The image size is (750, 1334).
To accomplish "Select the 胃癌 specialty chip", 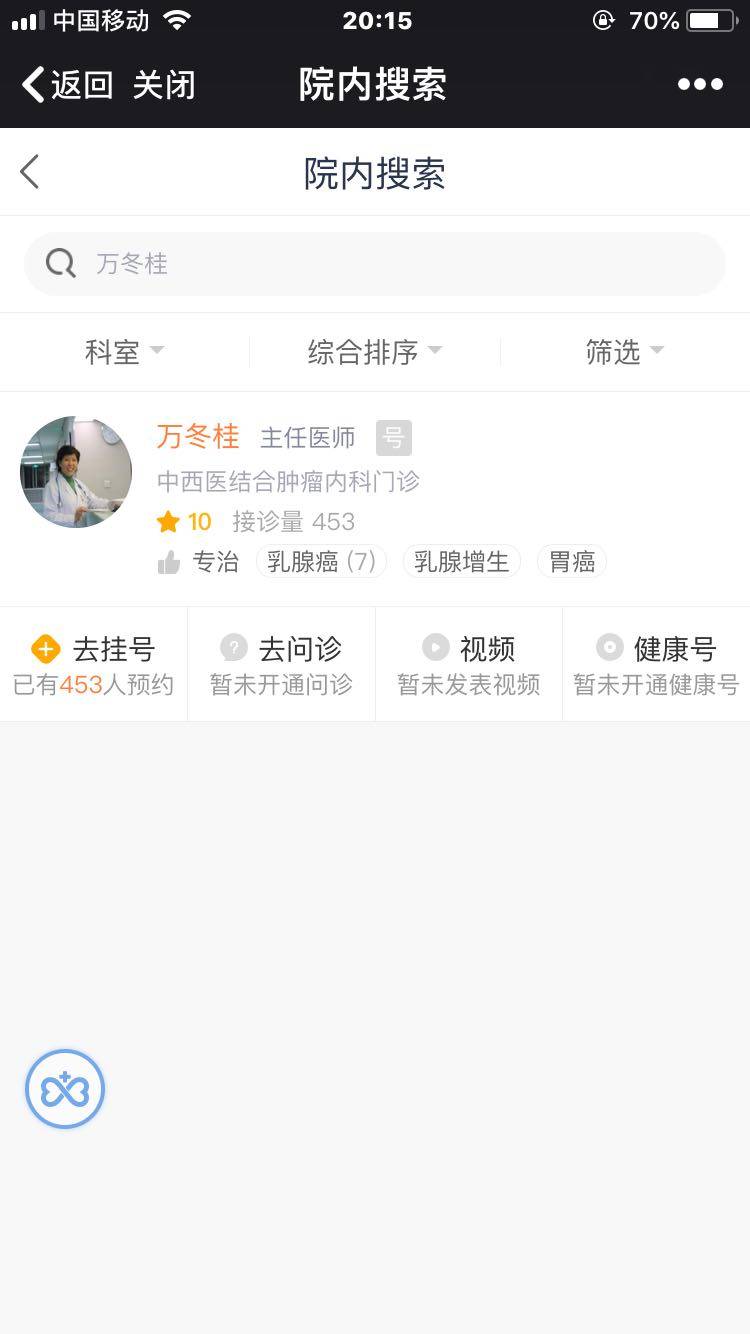I will click(572, 562).
